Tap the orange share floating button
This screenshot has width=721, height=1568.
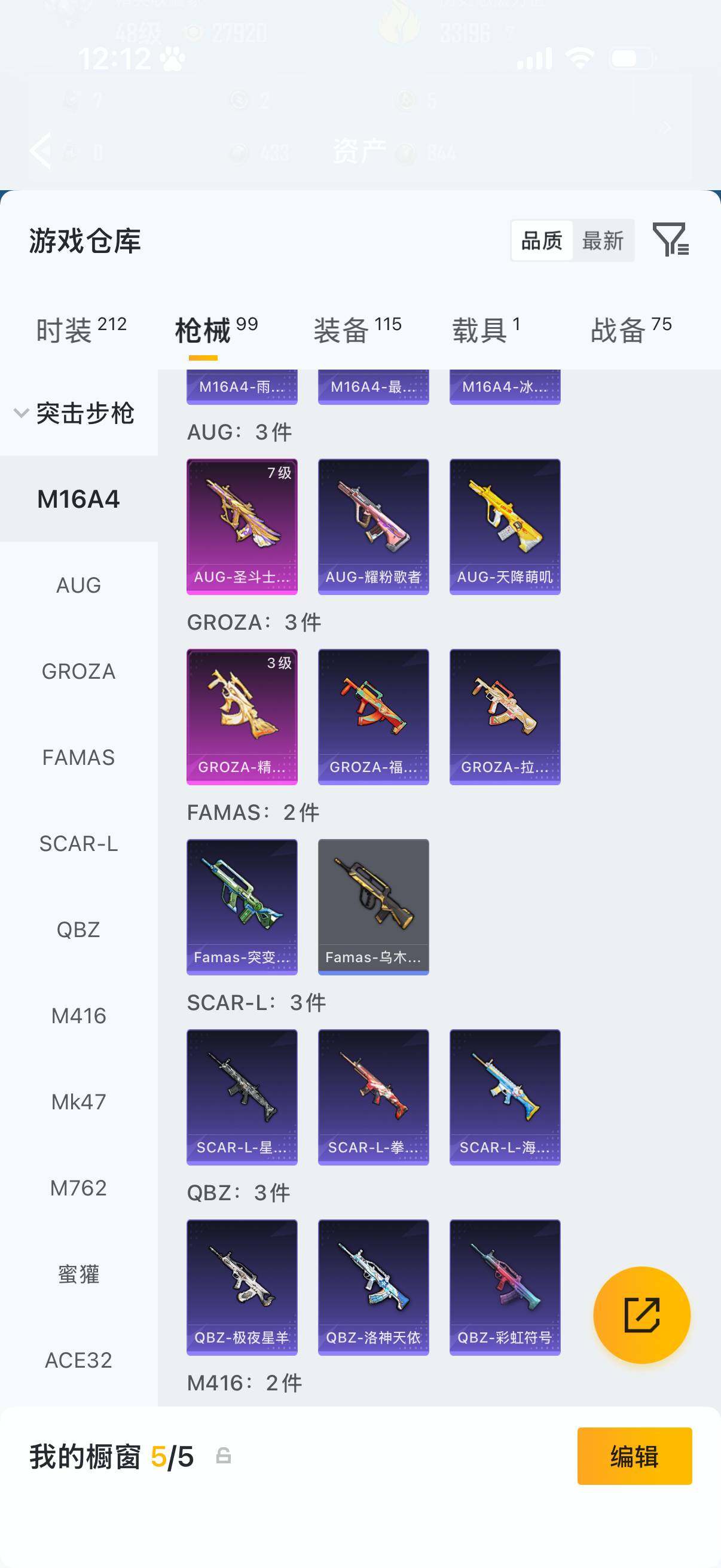click(642, 1315)
